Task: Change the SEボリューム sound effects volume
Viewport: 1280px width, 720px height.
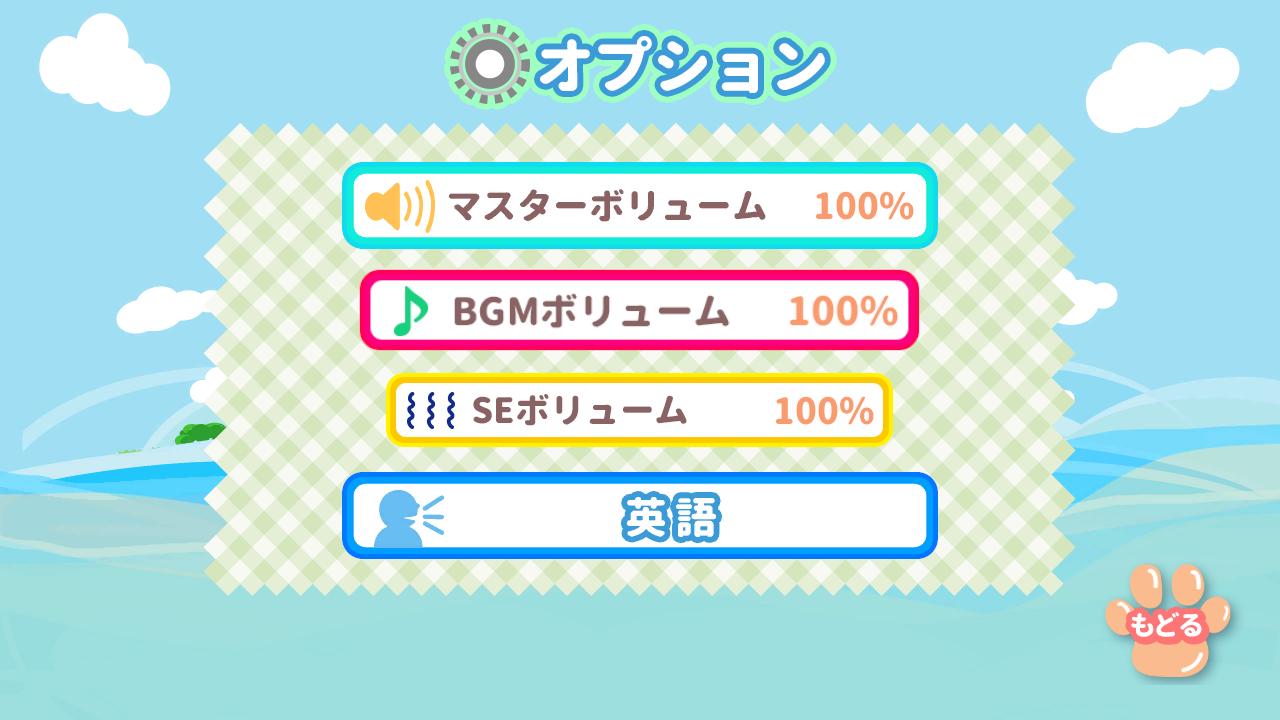Action: click(x=640, y=410)
